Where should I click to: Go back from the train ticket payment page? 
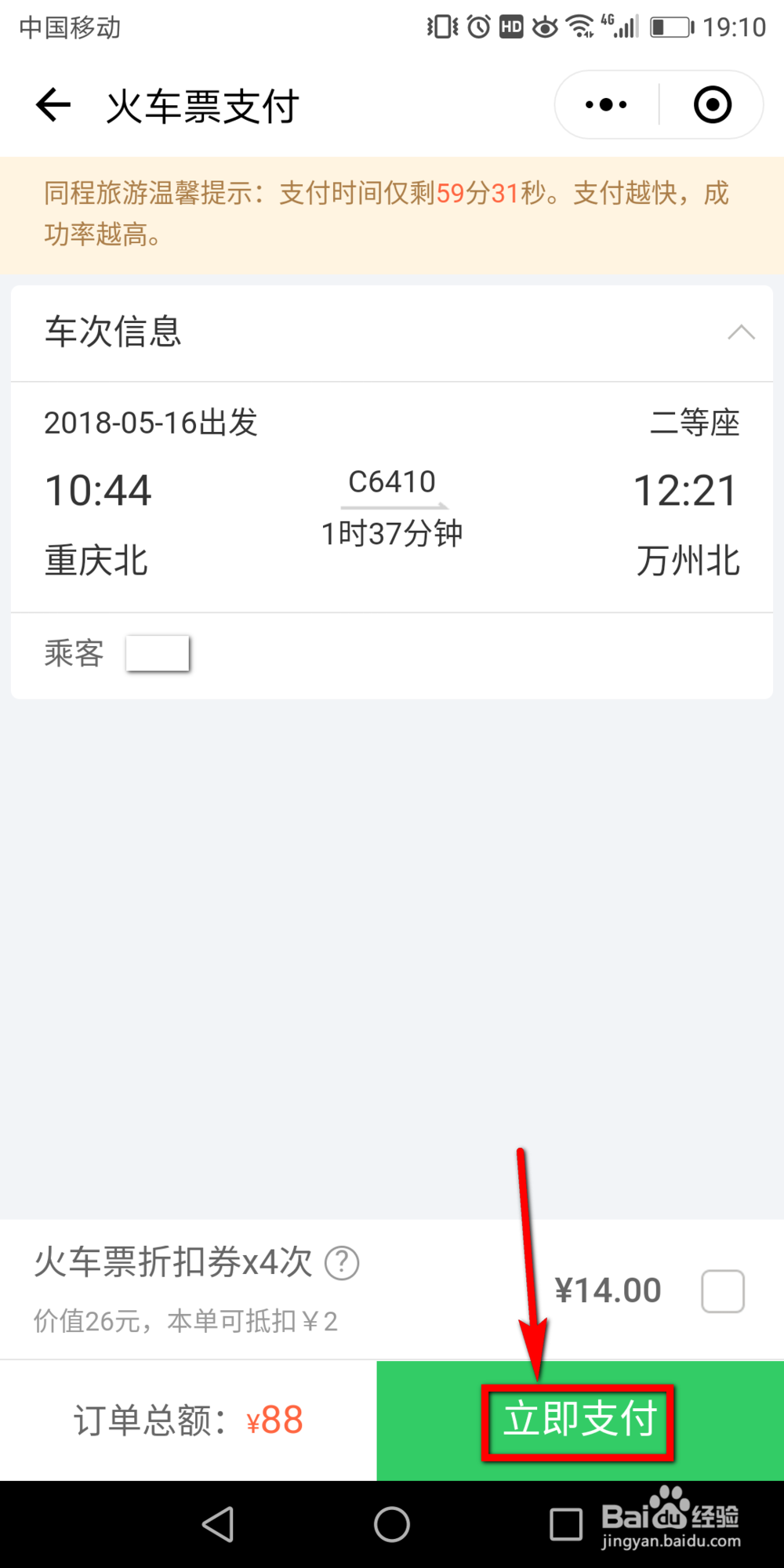click(53, 105)
